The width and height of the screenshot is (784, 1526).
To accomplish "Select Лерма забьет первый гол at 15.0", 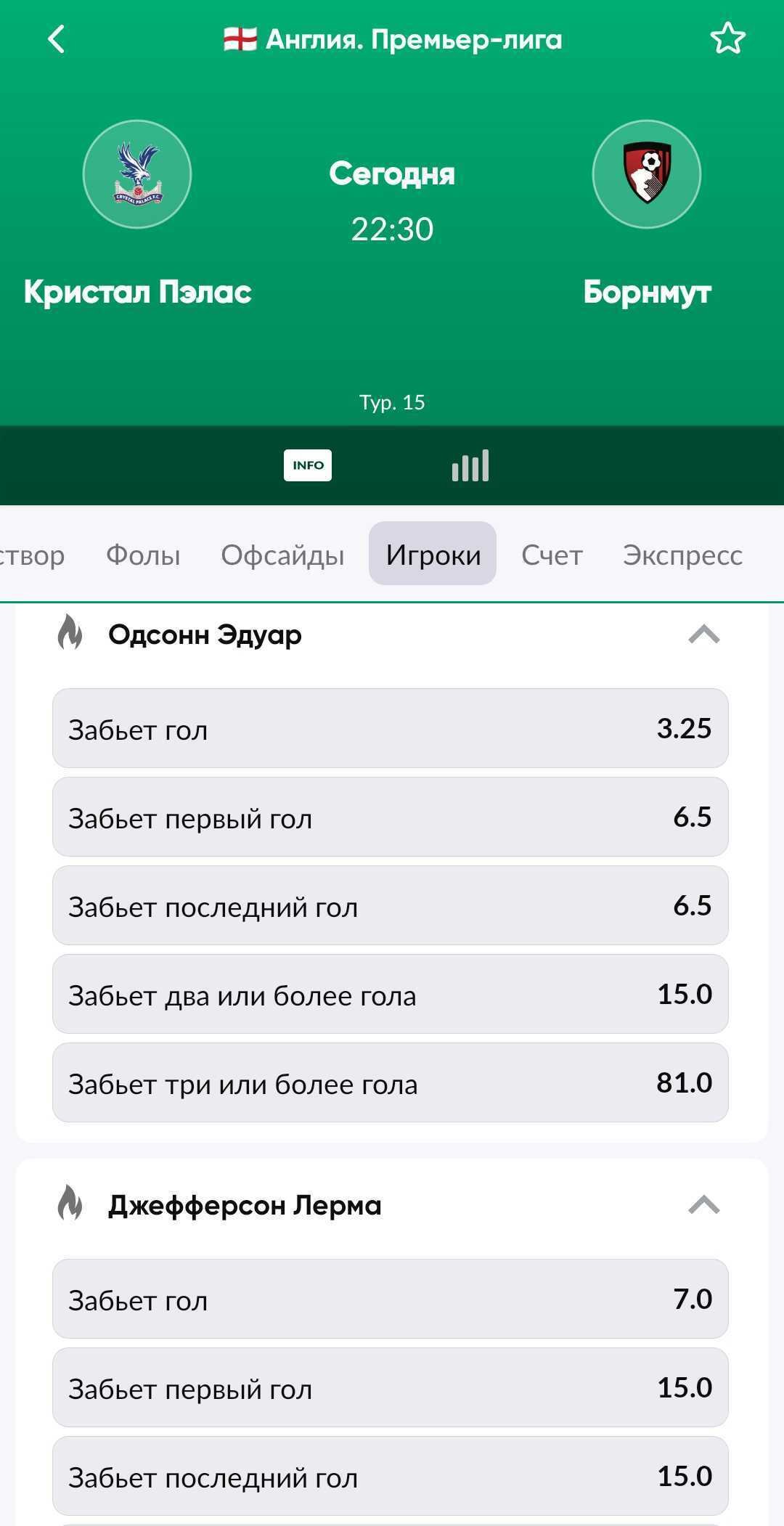I will click(x=391, y=1387).
